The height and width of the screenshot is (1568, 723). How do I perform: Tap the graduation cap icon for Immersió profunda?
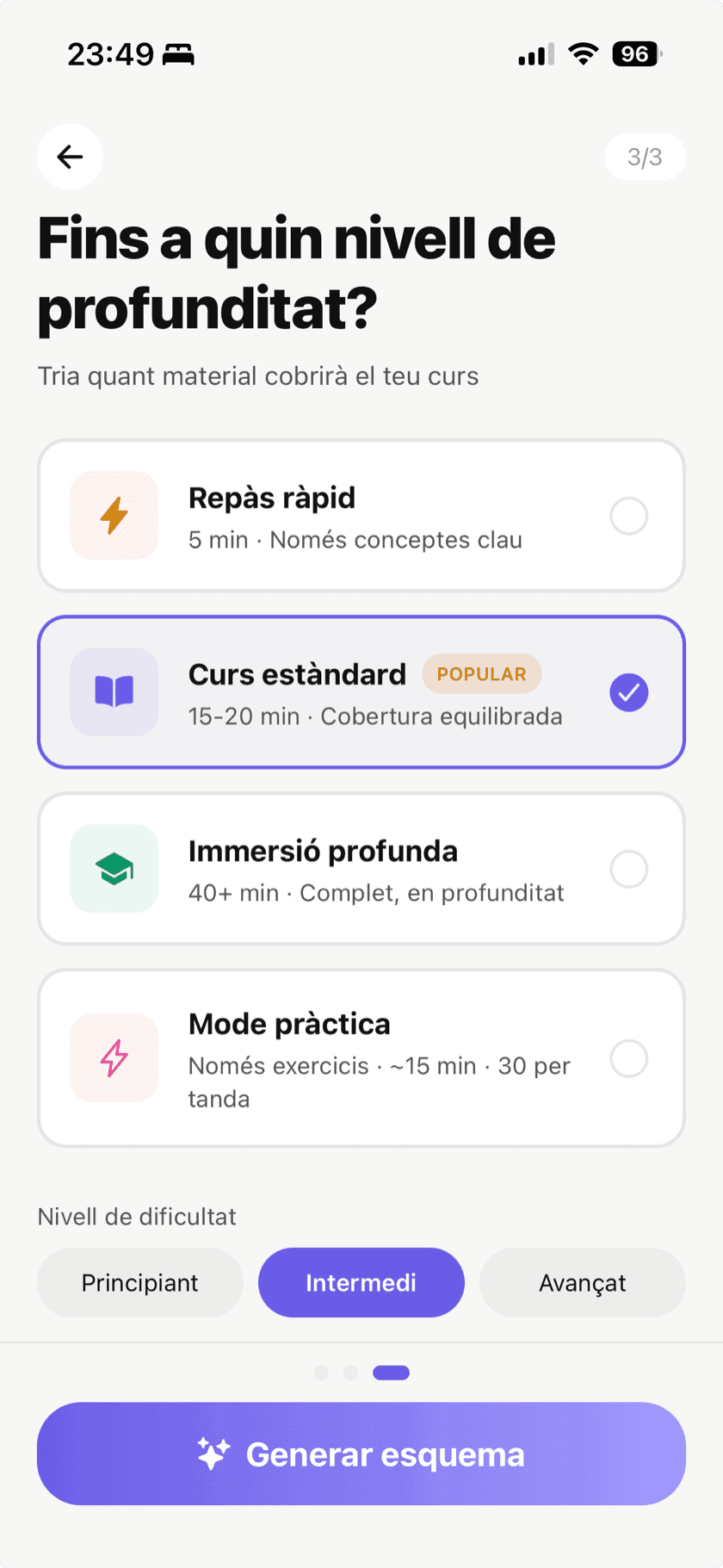coord(114,869)
